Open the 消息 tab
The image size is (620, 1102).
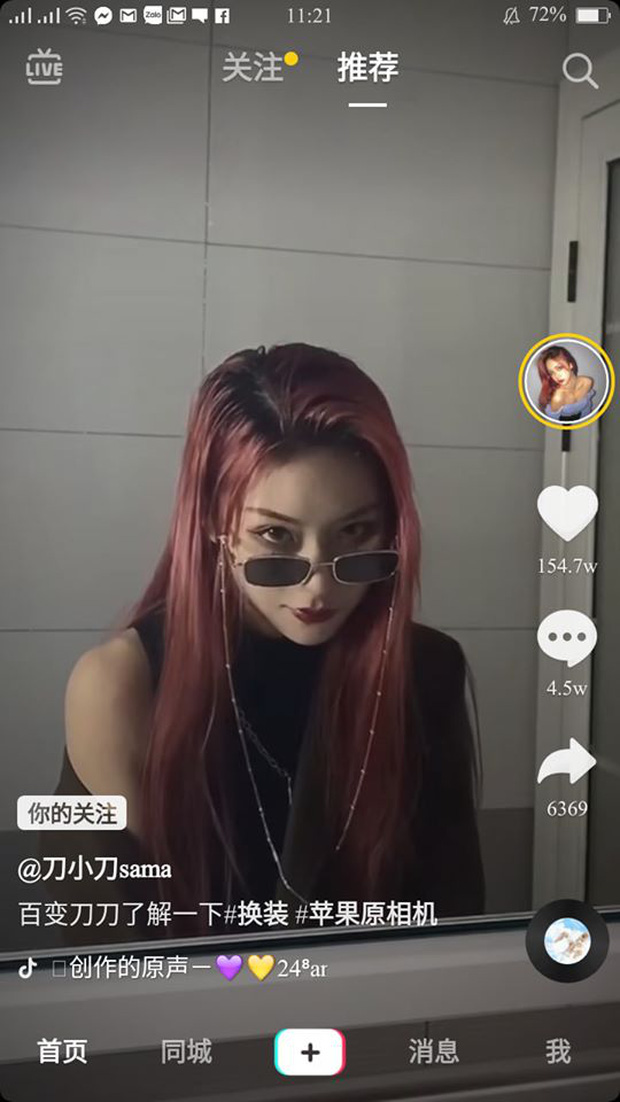pos(434,1051)
